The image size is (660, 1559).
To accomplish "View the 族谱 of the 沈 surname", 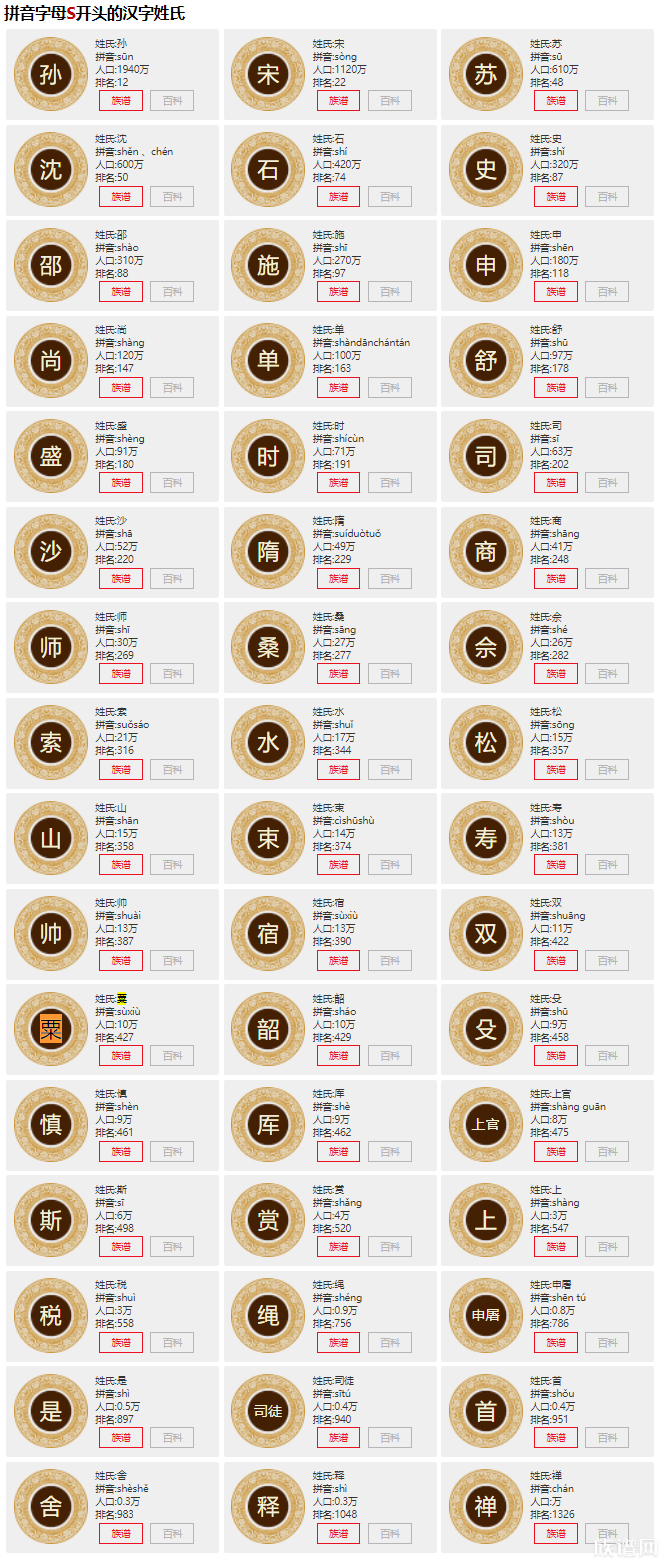I will coord(121,197).
